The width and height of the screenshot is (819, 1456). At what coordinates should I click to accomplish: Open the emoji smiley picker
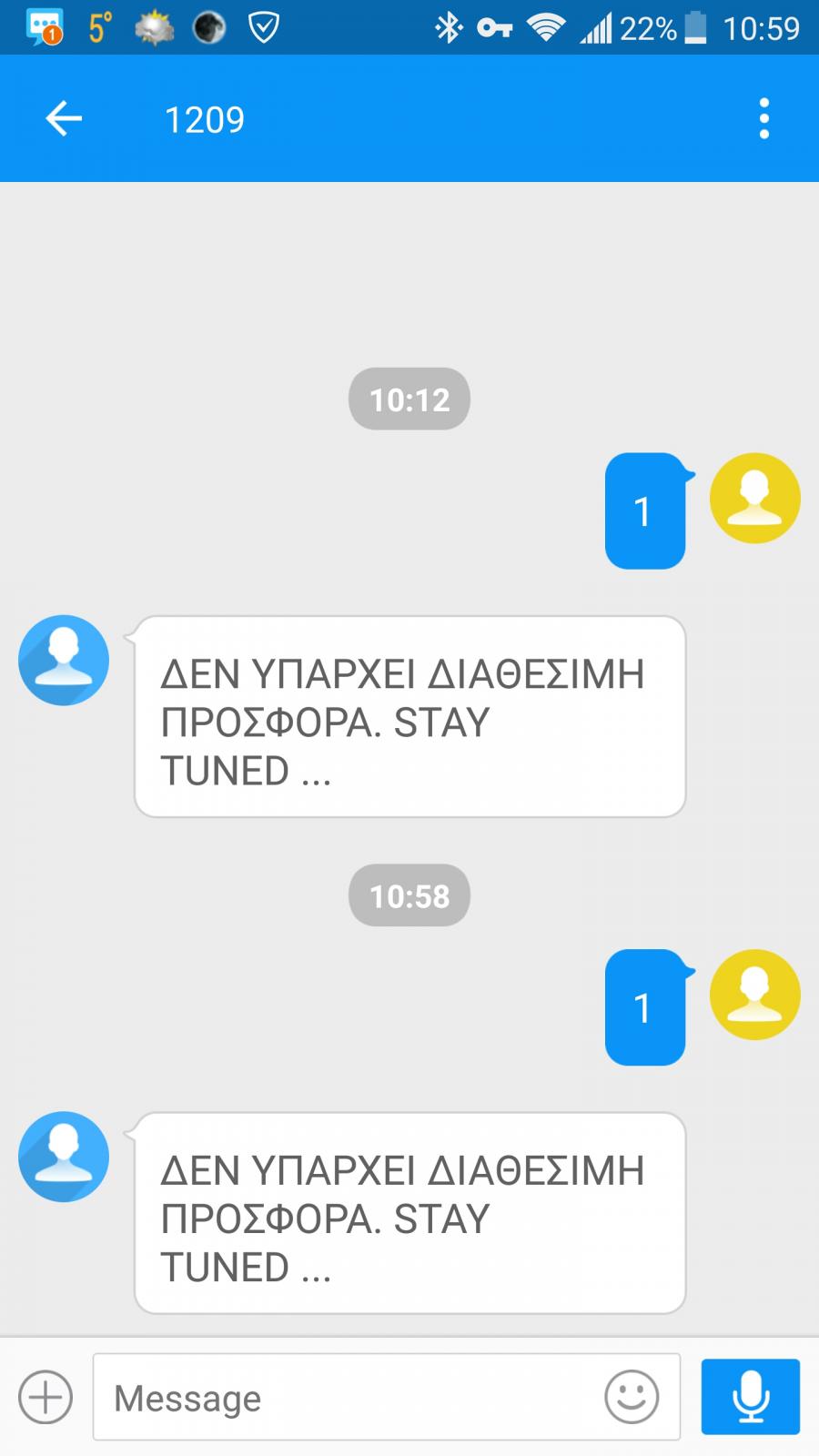(x=632, y=1396)
